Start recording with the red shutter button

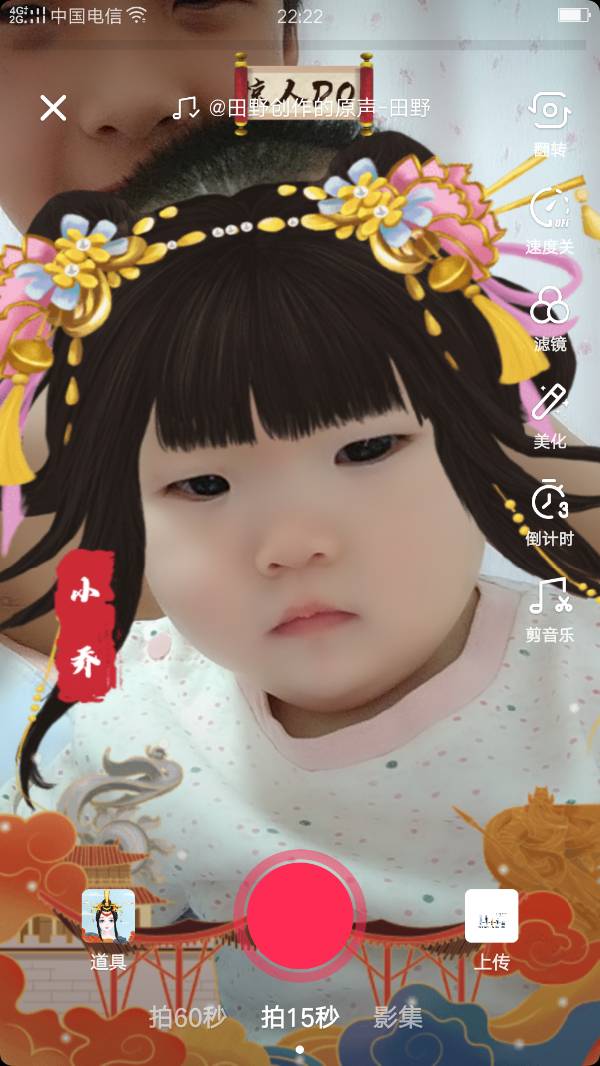[300, 916]
